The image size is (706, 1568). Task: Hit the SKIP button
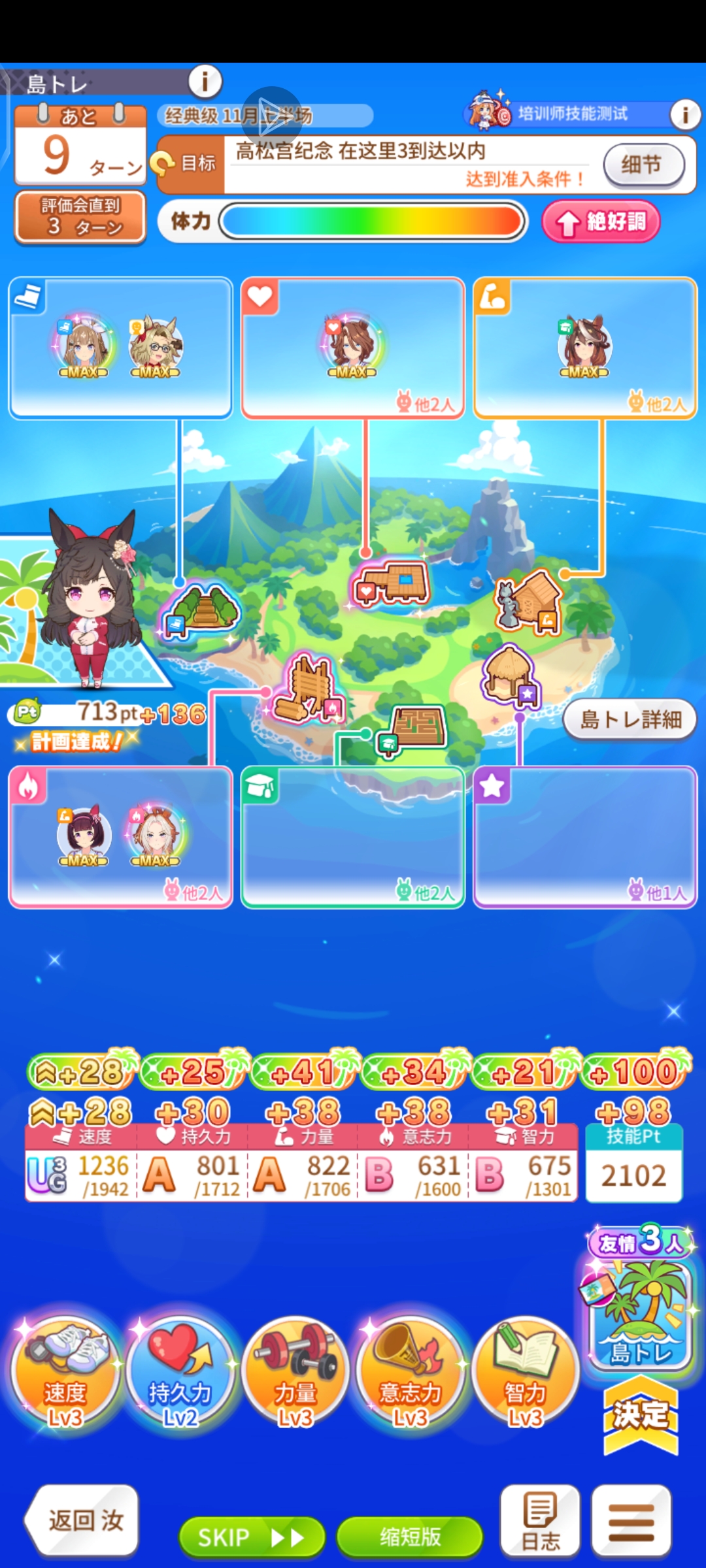pos(251,1537)
